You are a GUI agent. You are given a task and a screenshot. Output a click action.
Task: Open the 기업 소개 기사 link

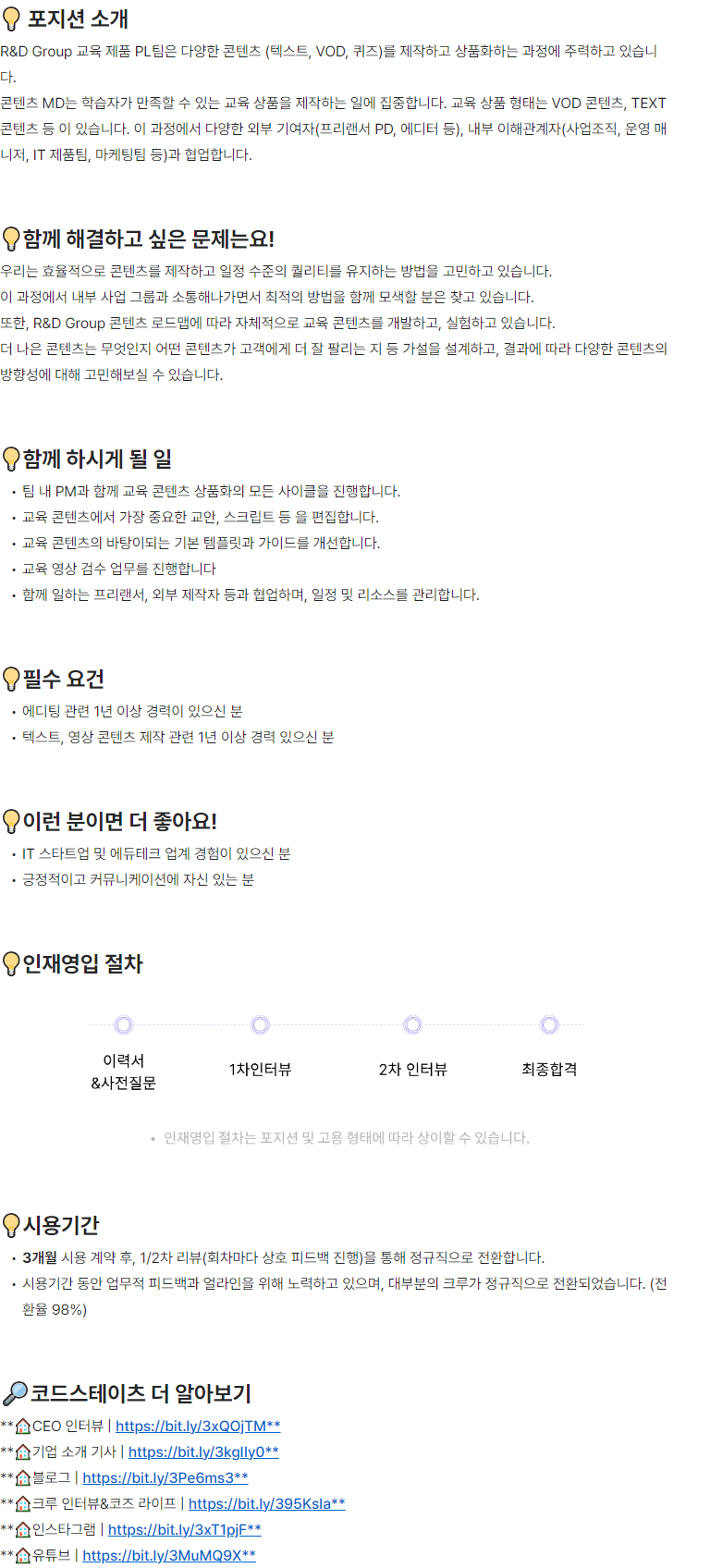click(202, 1452)
